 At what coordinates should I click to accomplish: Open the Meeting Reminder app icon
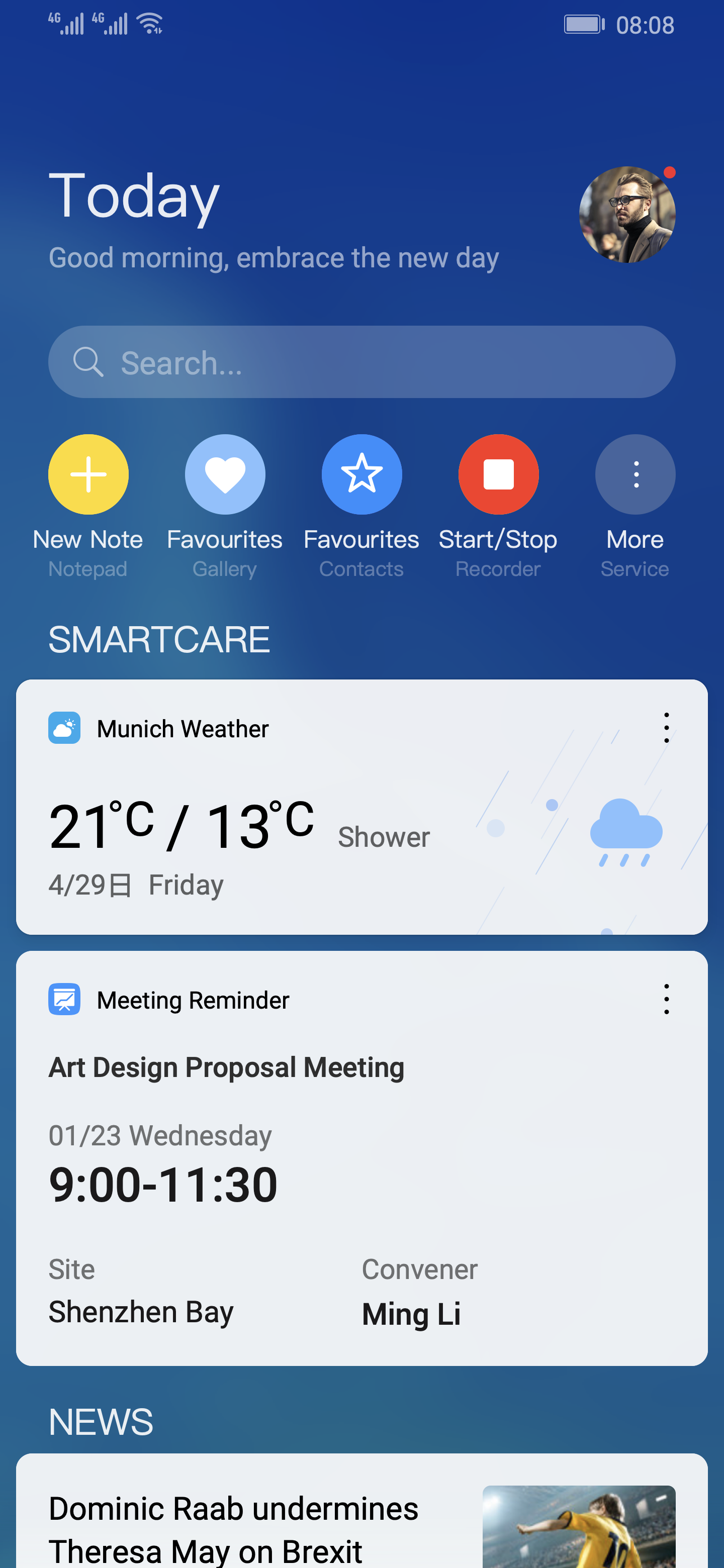(64, 999)
